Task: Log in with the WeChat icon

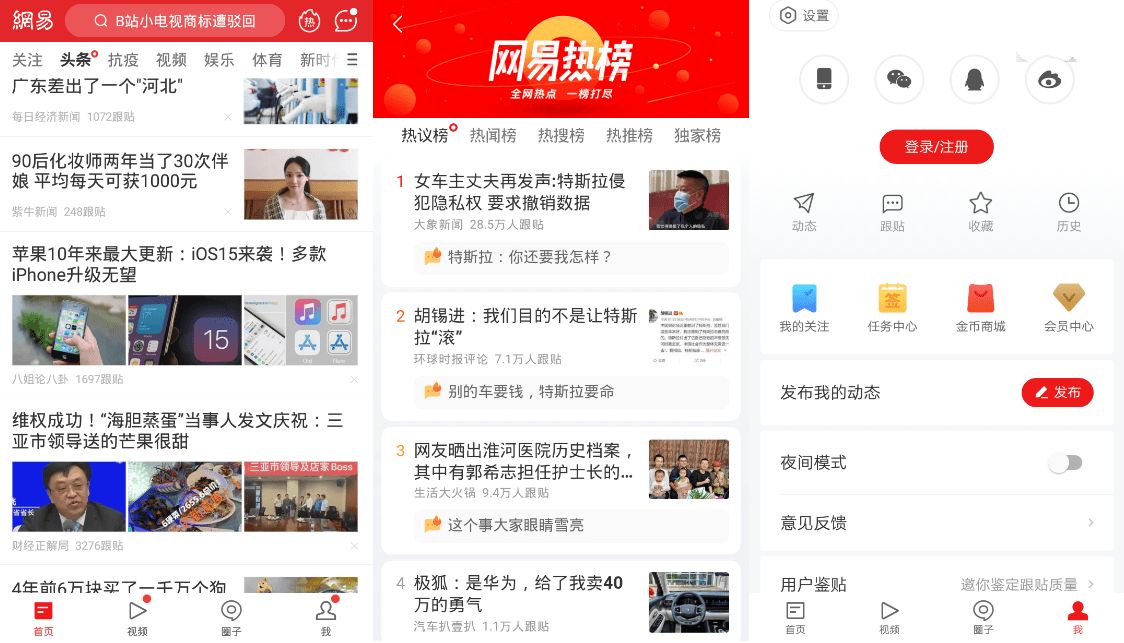Action: point(899,80)
